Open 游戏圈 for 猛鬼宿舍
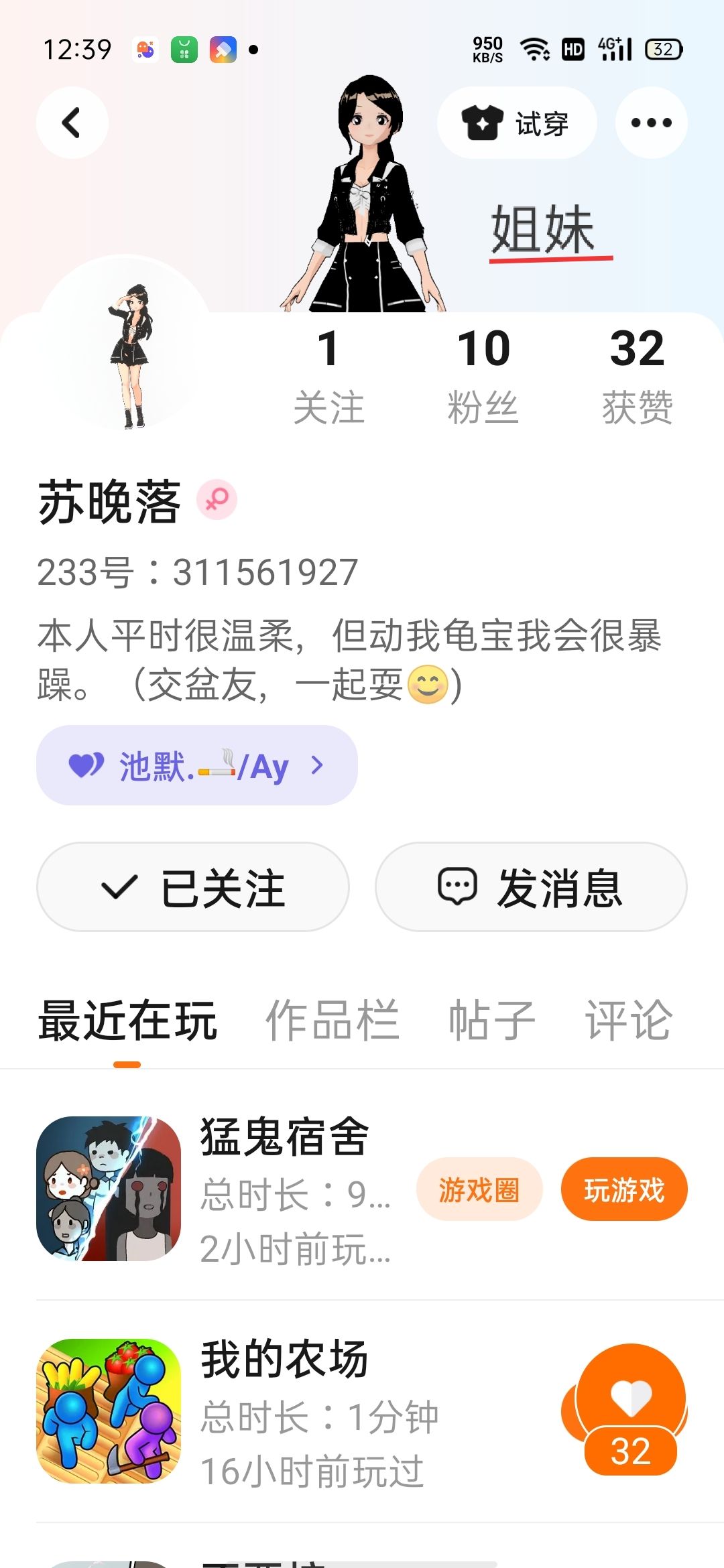The height and width of the screenshot is (1568, 724). tap(479, 1190)
